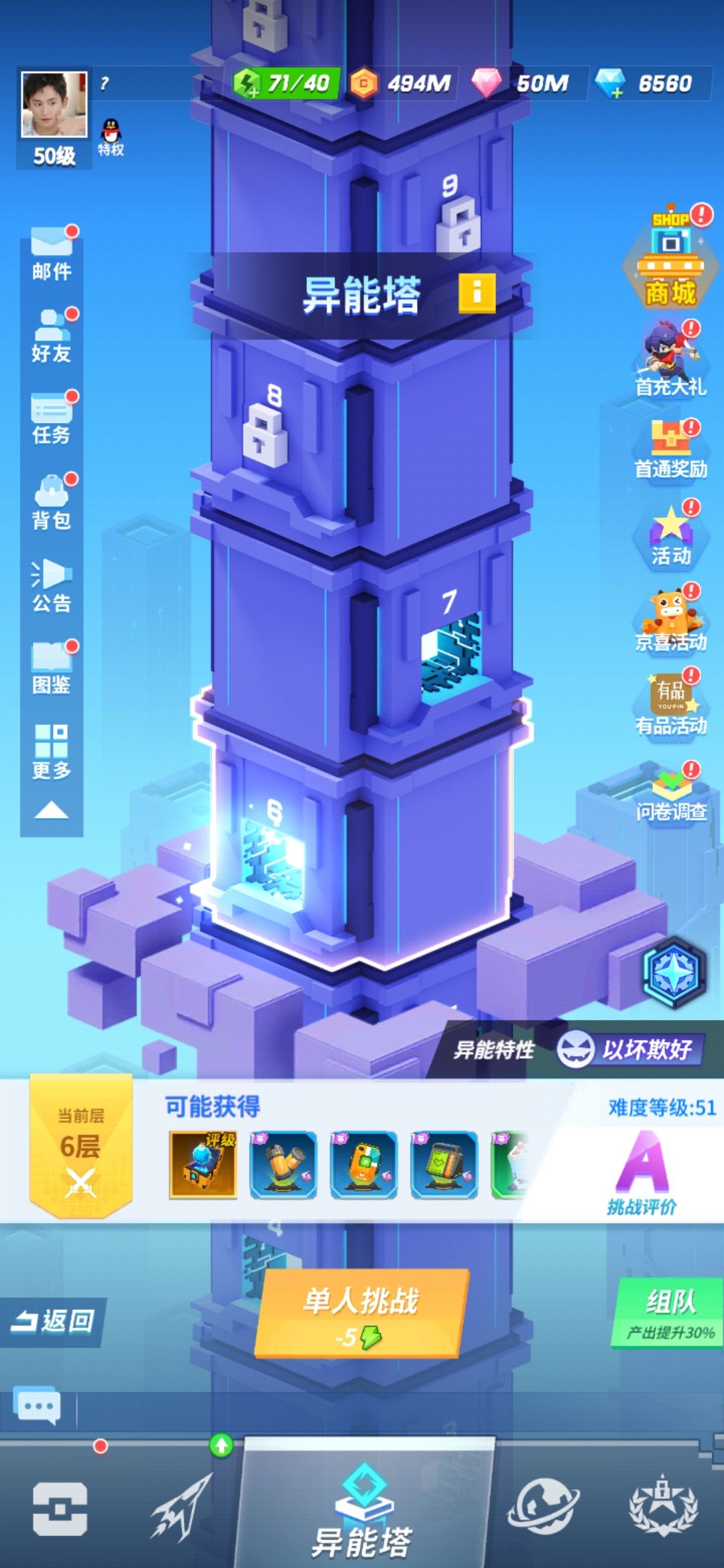The height and width of the screenshot is (1568, 724).
Task: Open the 背包 backpack
Action: [52, 501]
